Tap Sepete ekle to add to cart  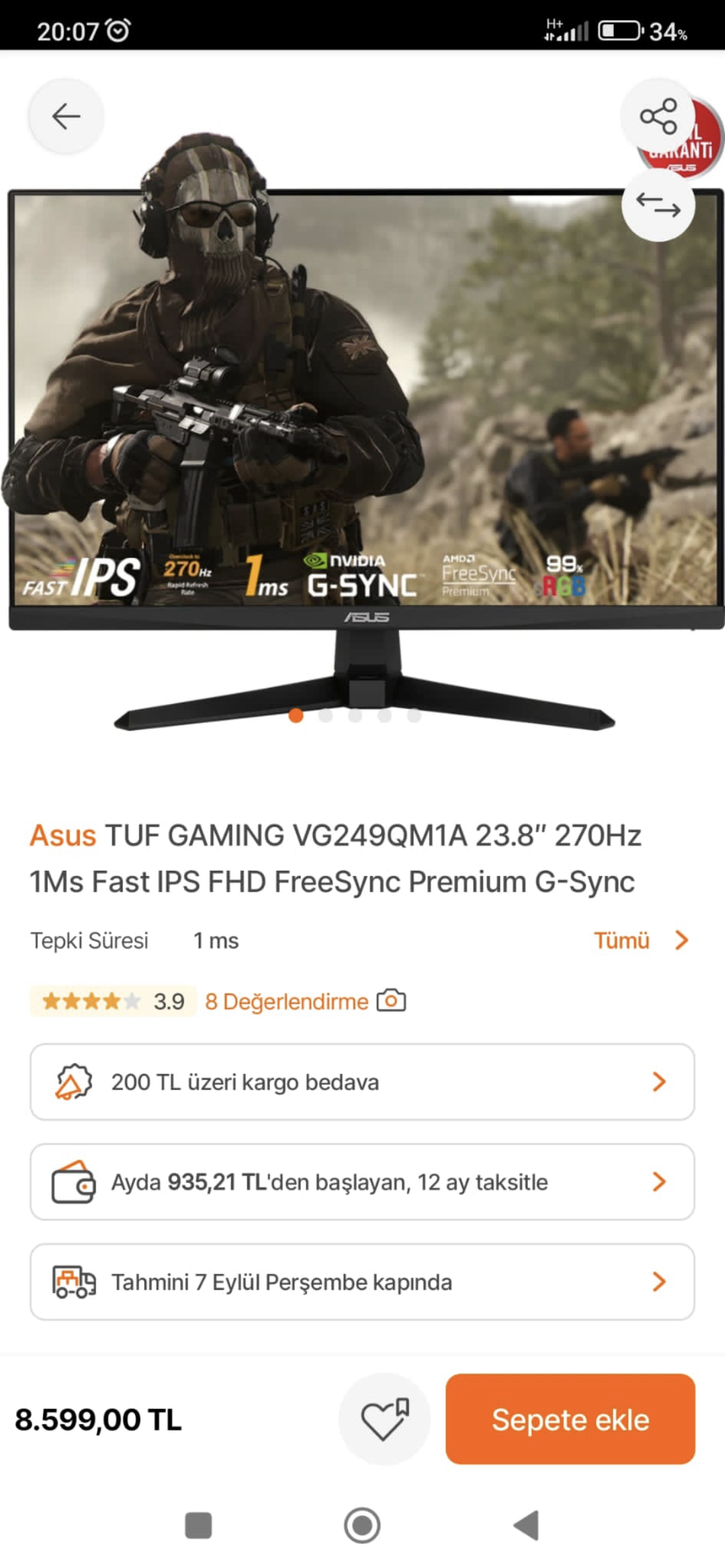click(x=570, y=1419)
